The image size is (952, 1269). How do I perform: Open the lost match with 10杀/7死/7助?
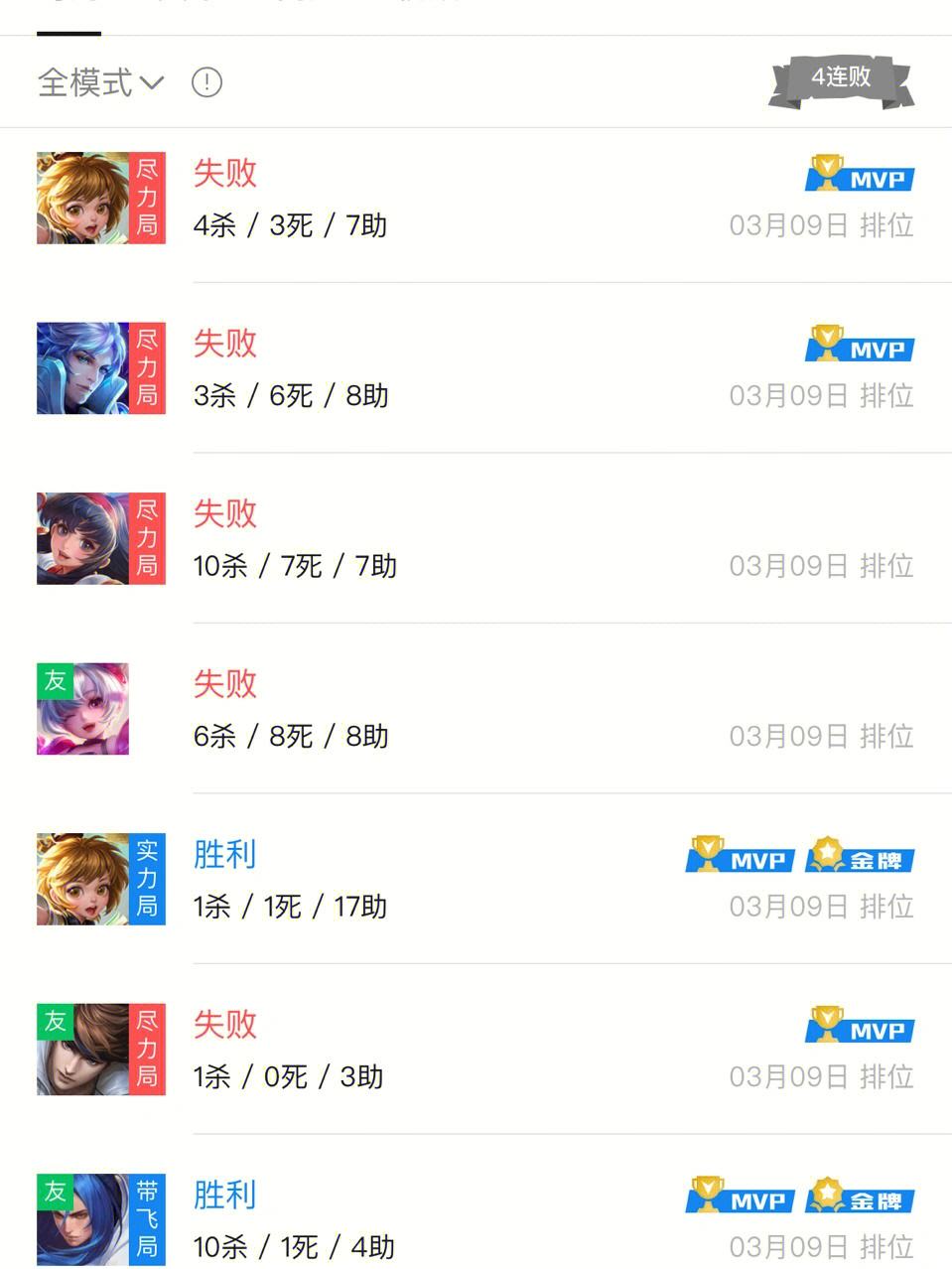coord(476,539)
